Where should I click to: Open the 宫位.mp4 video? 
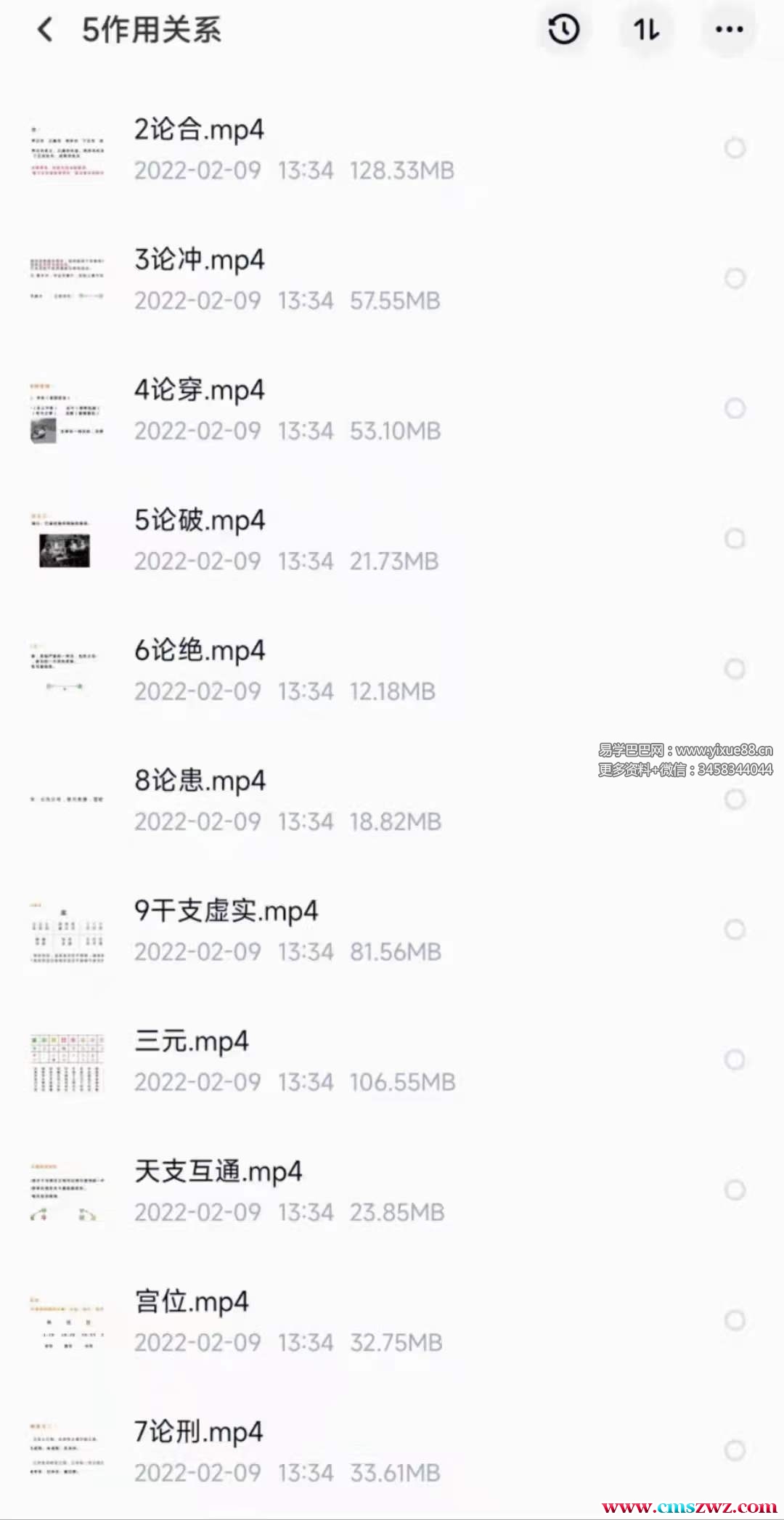pos(192,1301)
